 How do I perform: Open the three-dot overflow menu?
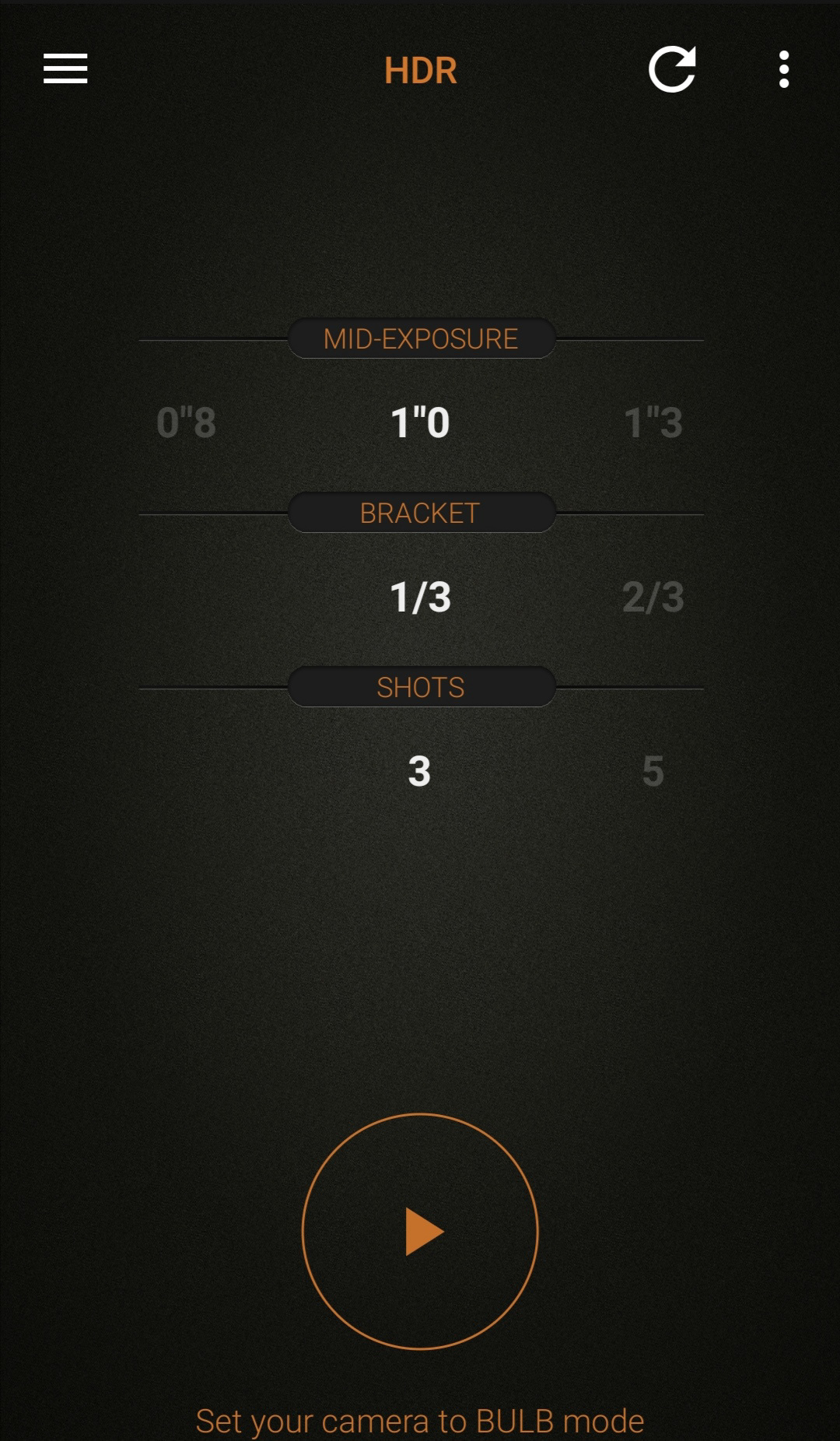tap(784, 69)
